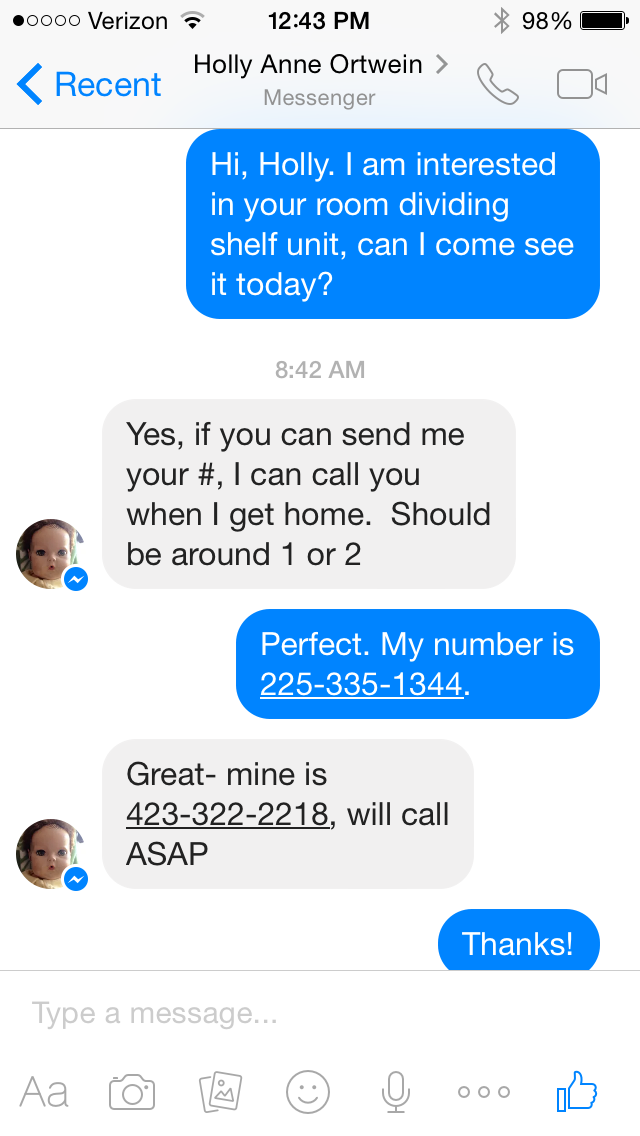Viewport: 640px width, 1136px height.
Task: Tap the phone number 225-335-1344
Action: (361, 685)
